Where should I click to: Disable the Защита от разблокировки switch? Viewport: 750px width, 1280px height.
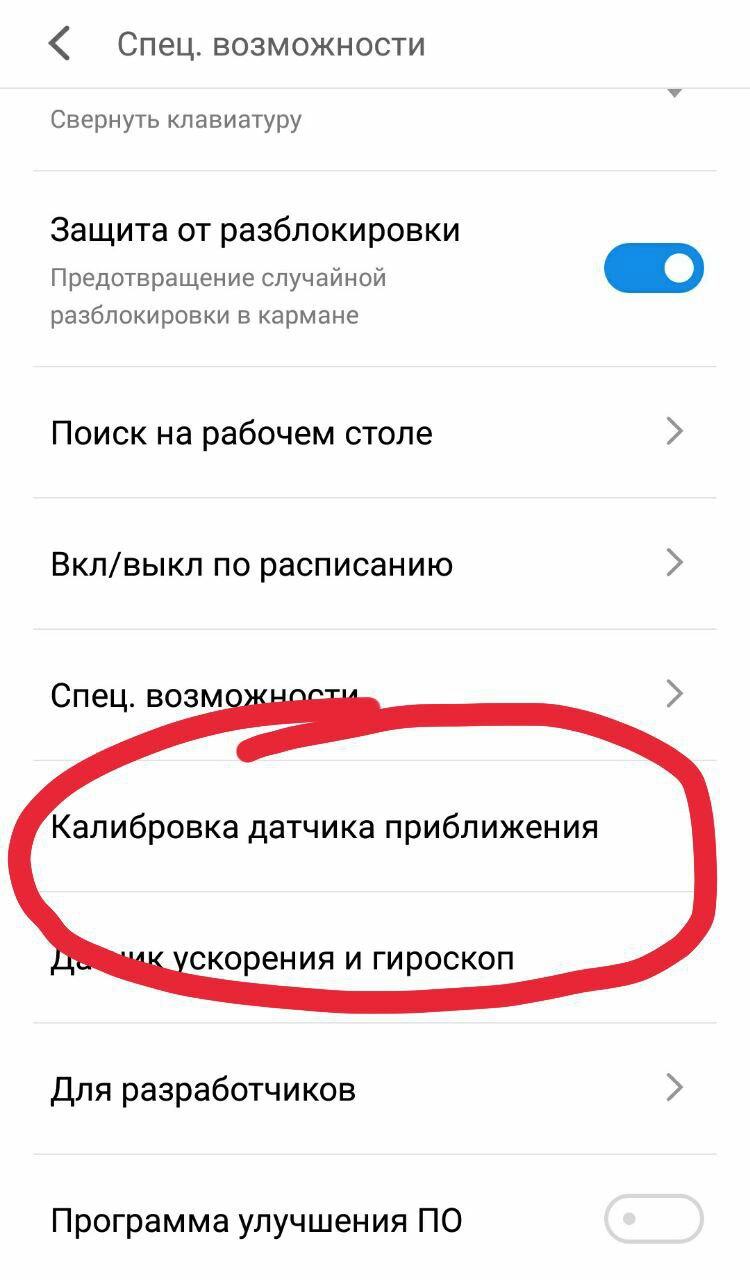tap(654, 268)
